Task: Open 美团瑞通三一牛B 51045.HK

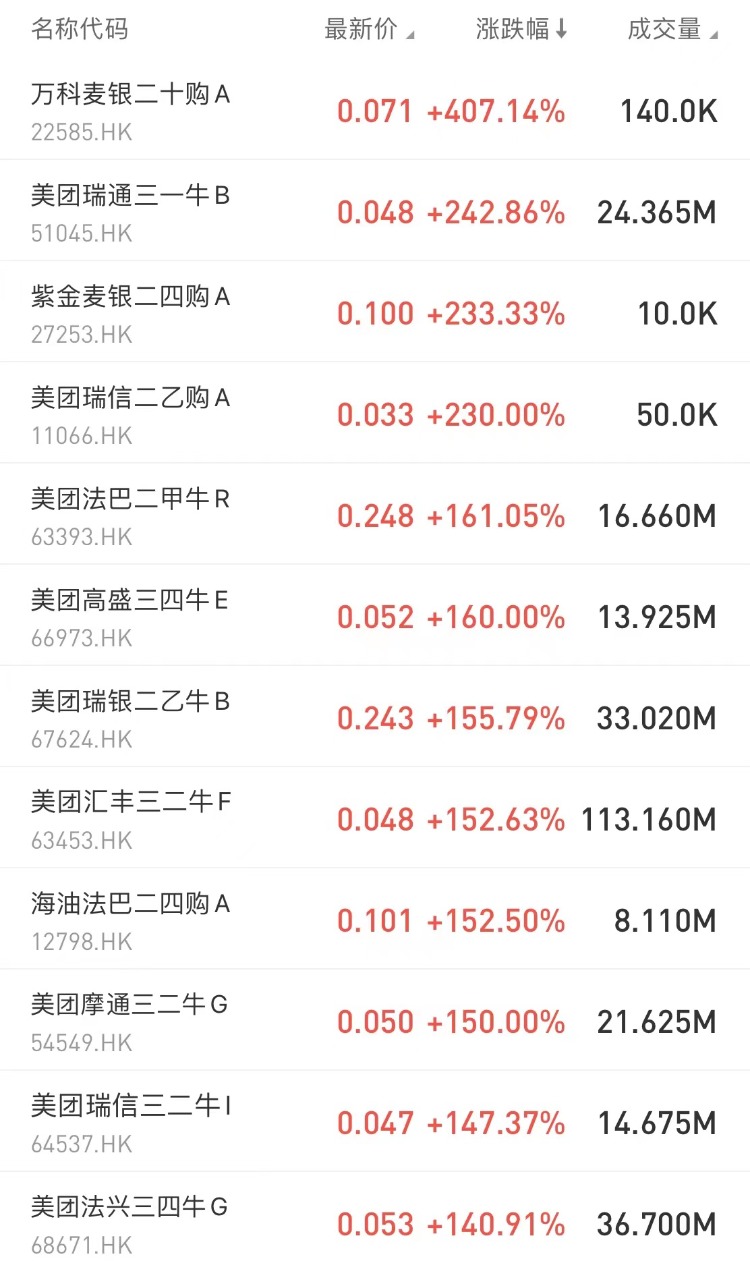Action: tap(375, 211)
